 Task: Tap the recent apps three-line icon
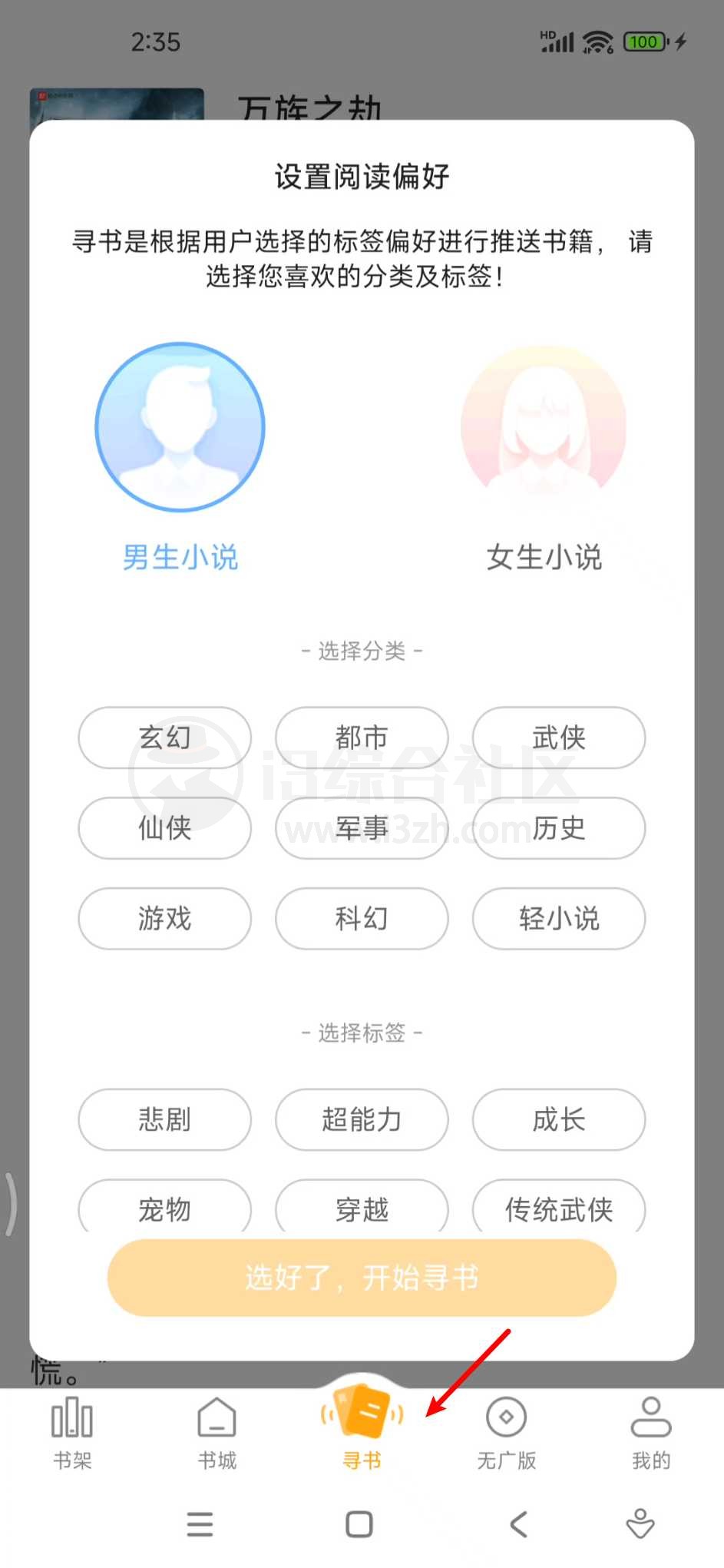coord(200,1523)
